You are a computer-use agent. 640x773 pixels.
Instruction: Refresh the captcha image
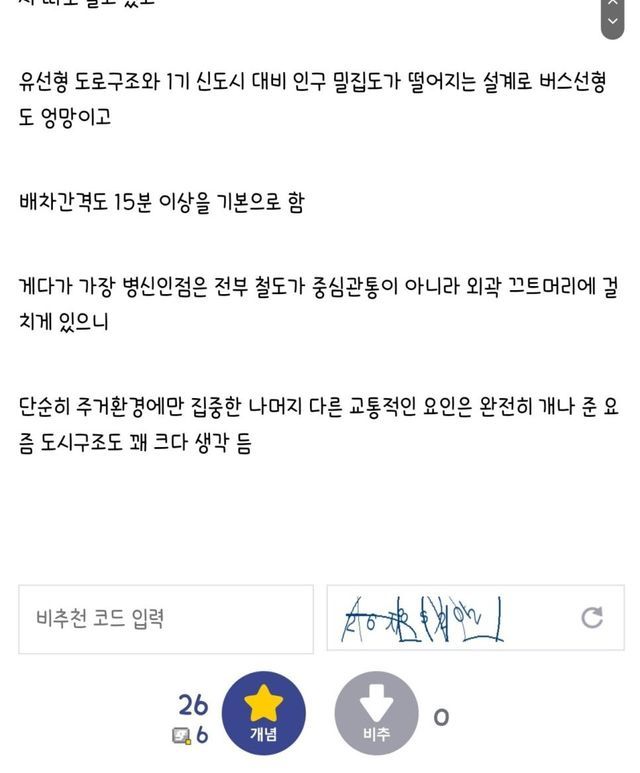[592, 618]
